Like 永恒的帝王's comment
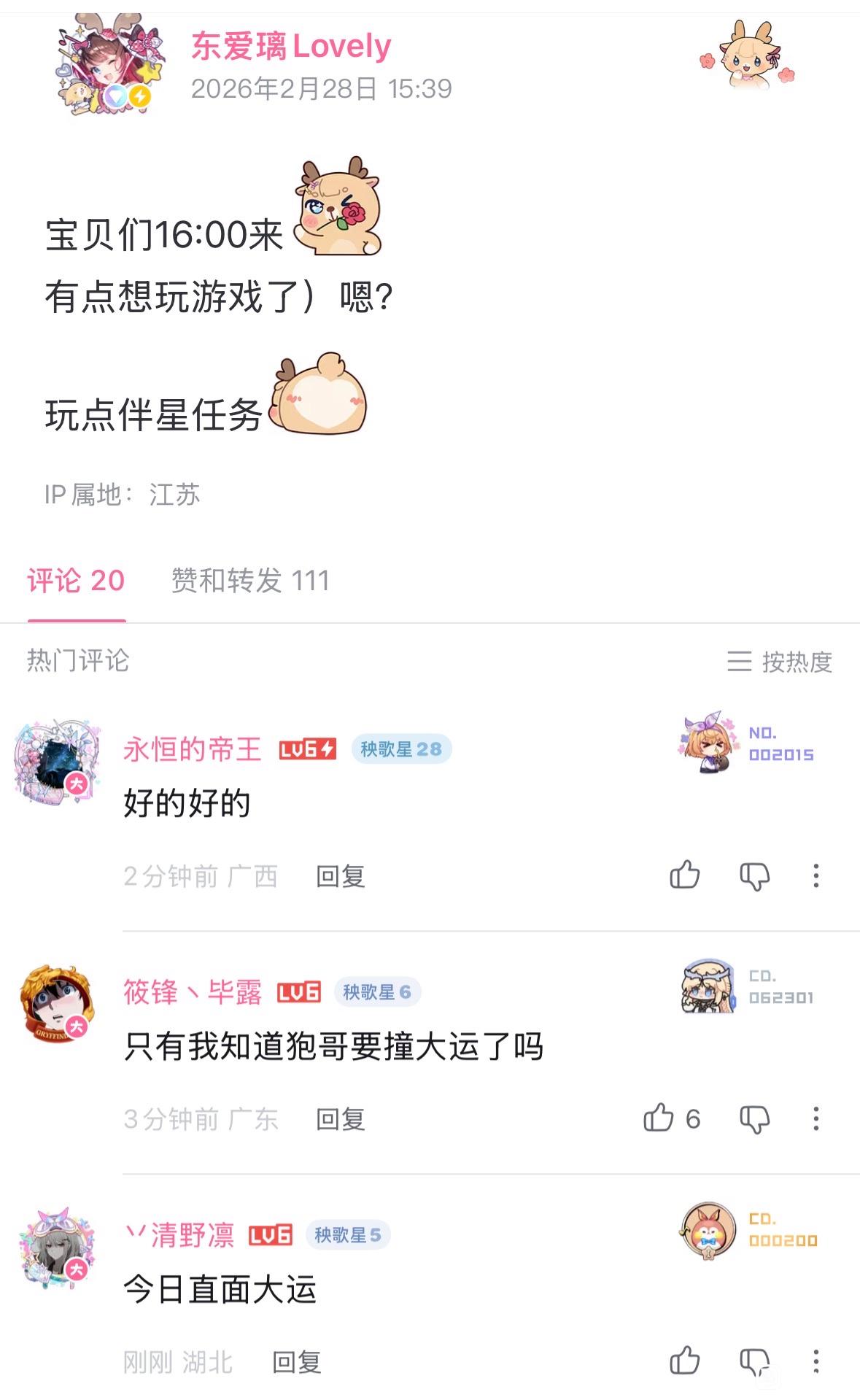This screenshot has width=860, height=1400. (x=684, y=875)
